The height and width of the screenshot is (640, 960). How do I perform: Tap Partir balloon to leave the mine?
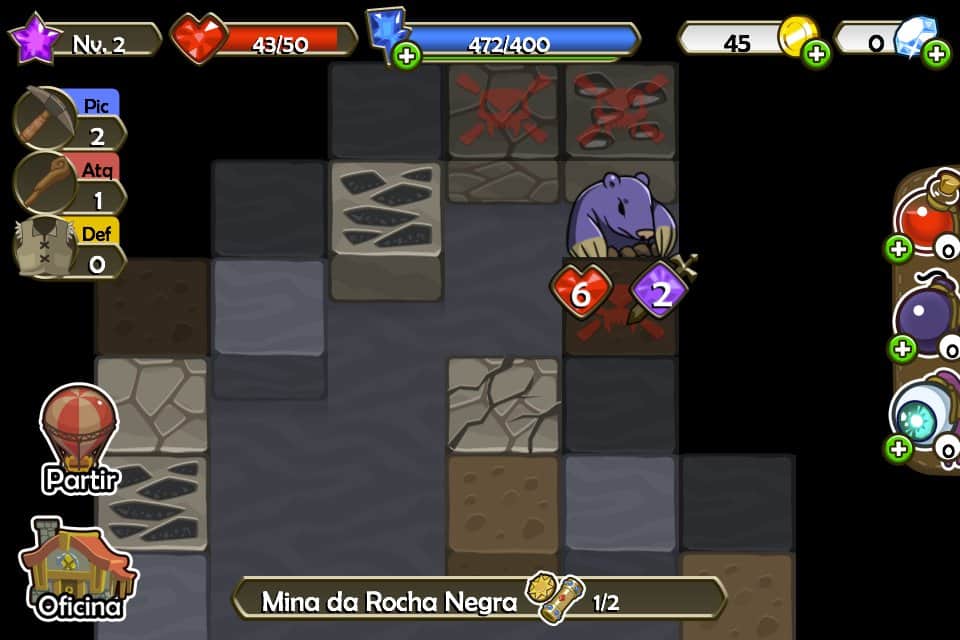coord(79,436)
